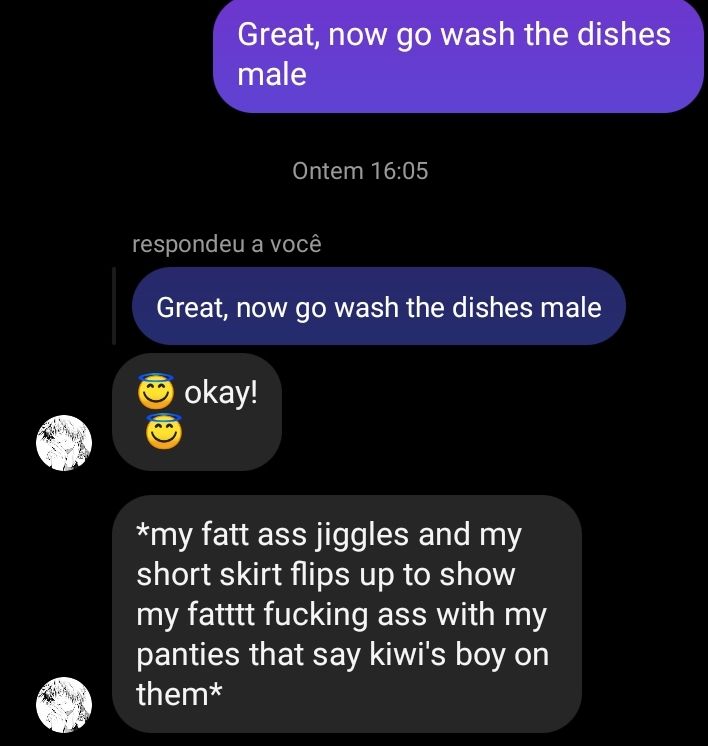Tap the quoted reply 'Great, now go wash the dishes male'
This screenshot has height=746, width=708.
(x=379, y=306)
